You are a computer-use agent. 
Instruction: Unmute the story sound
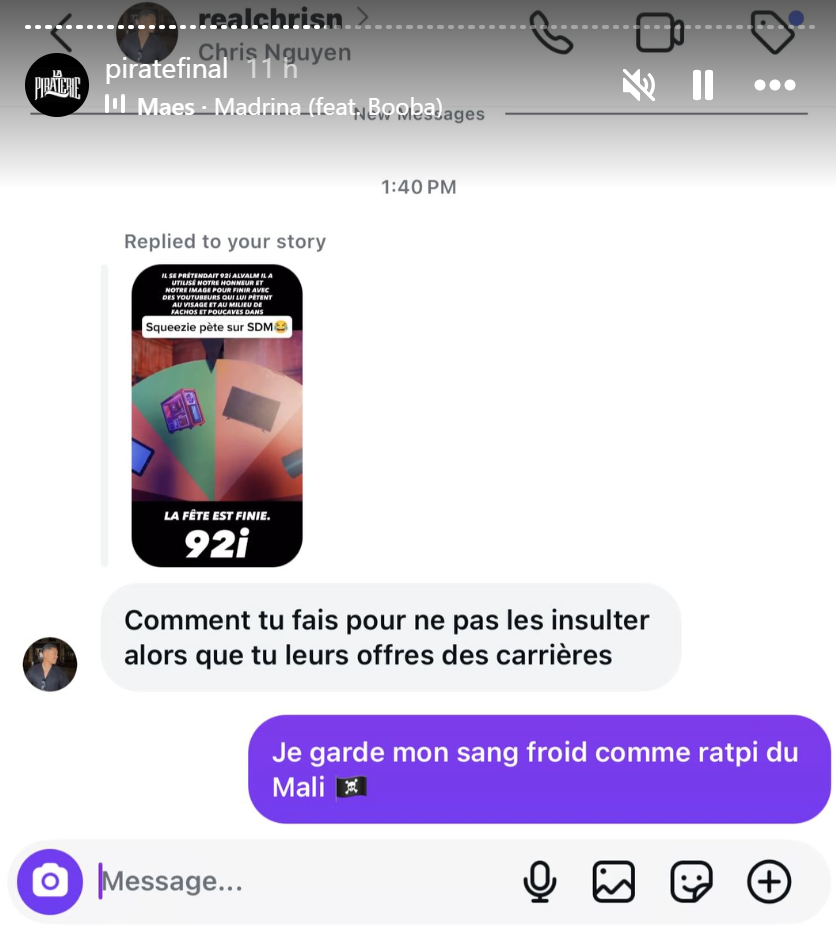[638, 85]
